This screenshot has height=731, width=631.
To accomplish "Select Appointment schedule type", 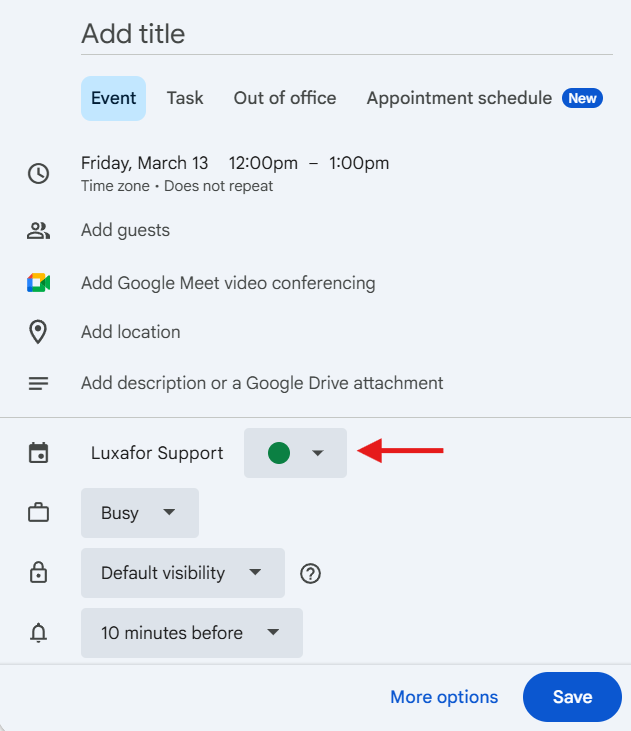I will coord(459,98).
